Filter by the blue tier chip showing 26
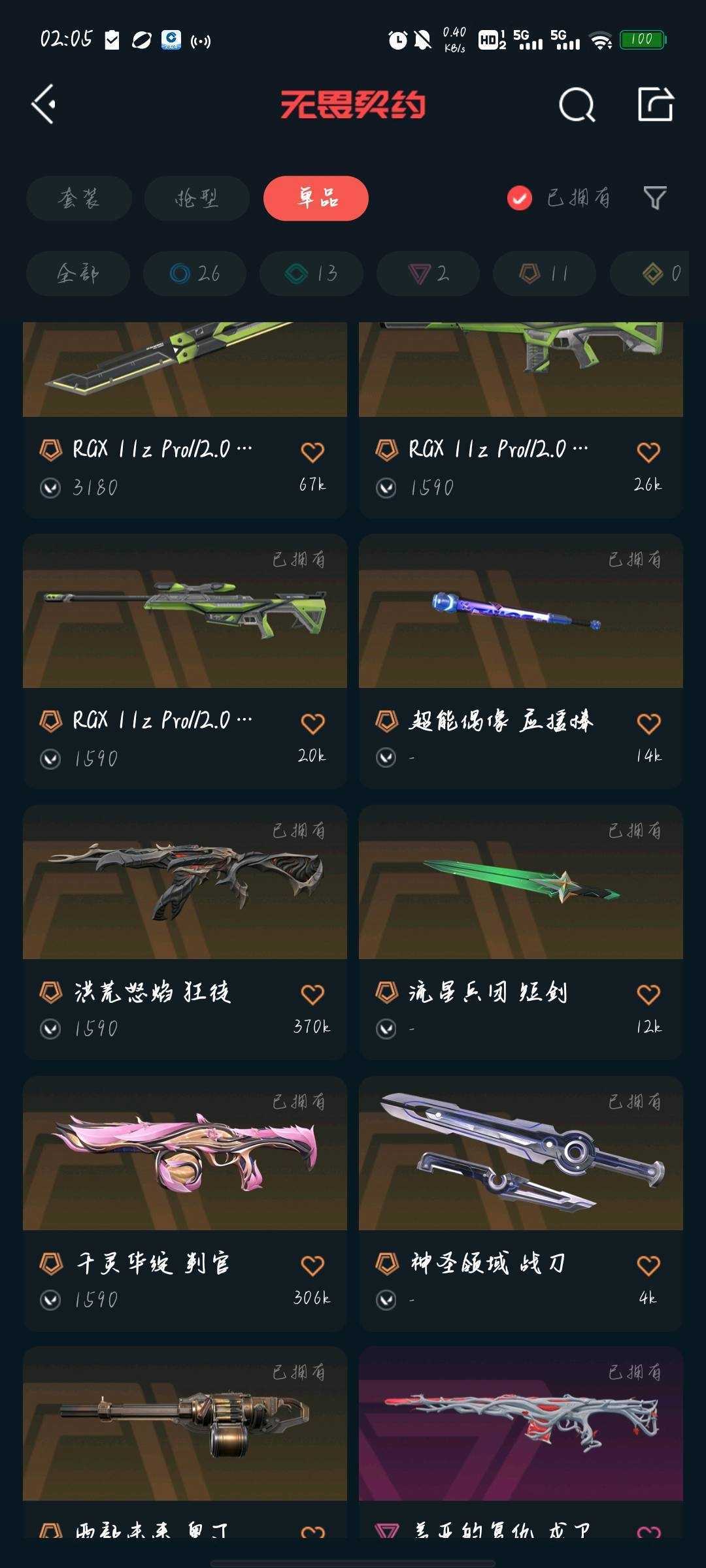 (x=195, y=273)
